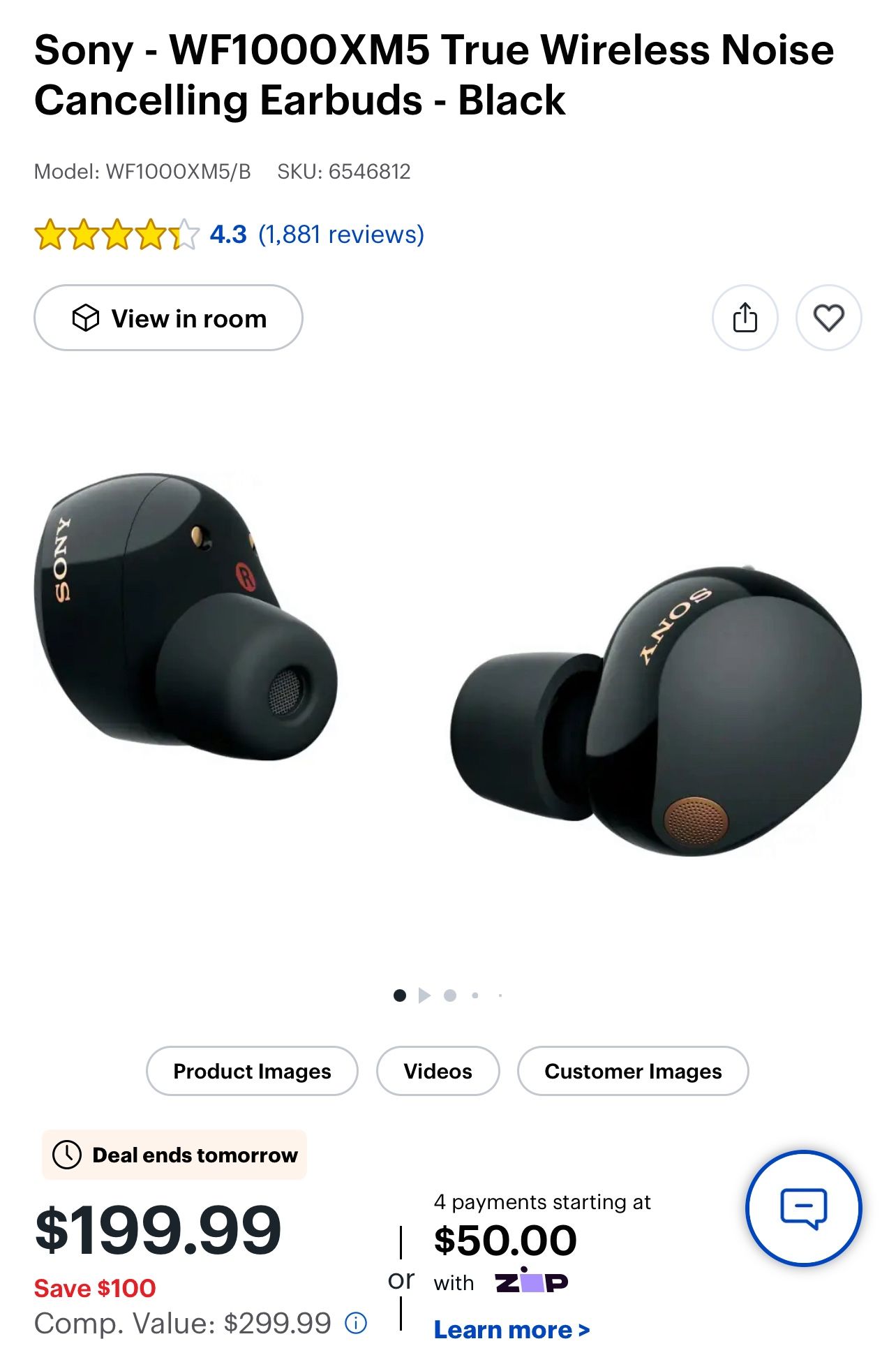Image resolution: width=896 pixels, height=1369 pixels.
Task: Show Product Images gallery
Action: (x=252, y=1070)
